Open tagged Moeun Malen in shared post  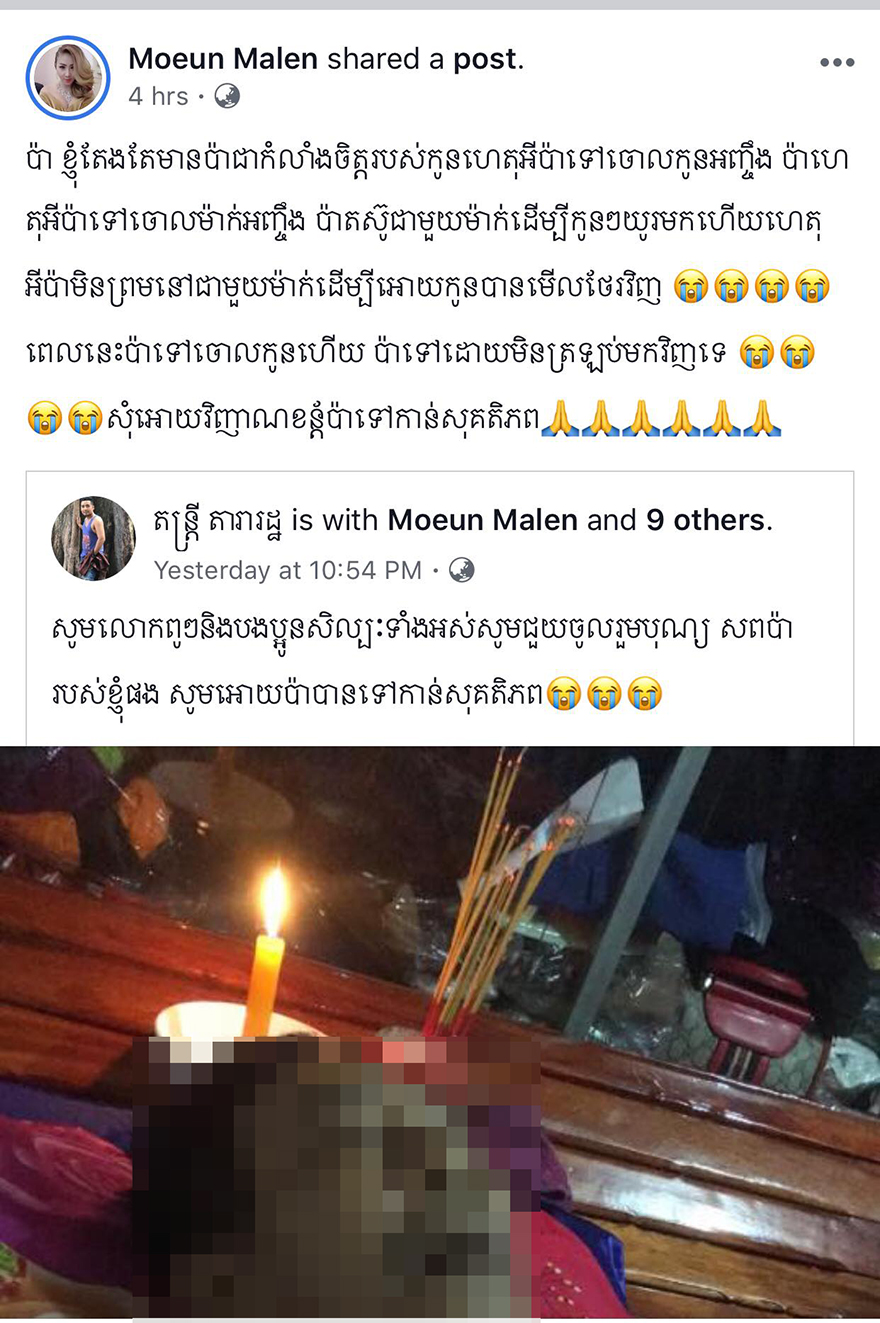click(x=482, y=520)
